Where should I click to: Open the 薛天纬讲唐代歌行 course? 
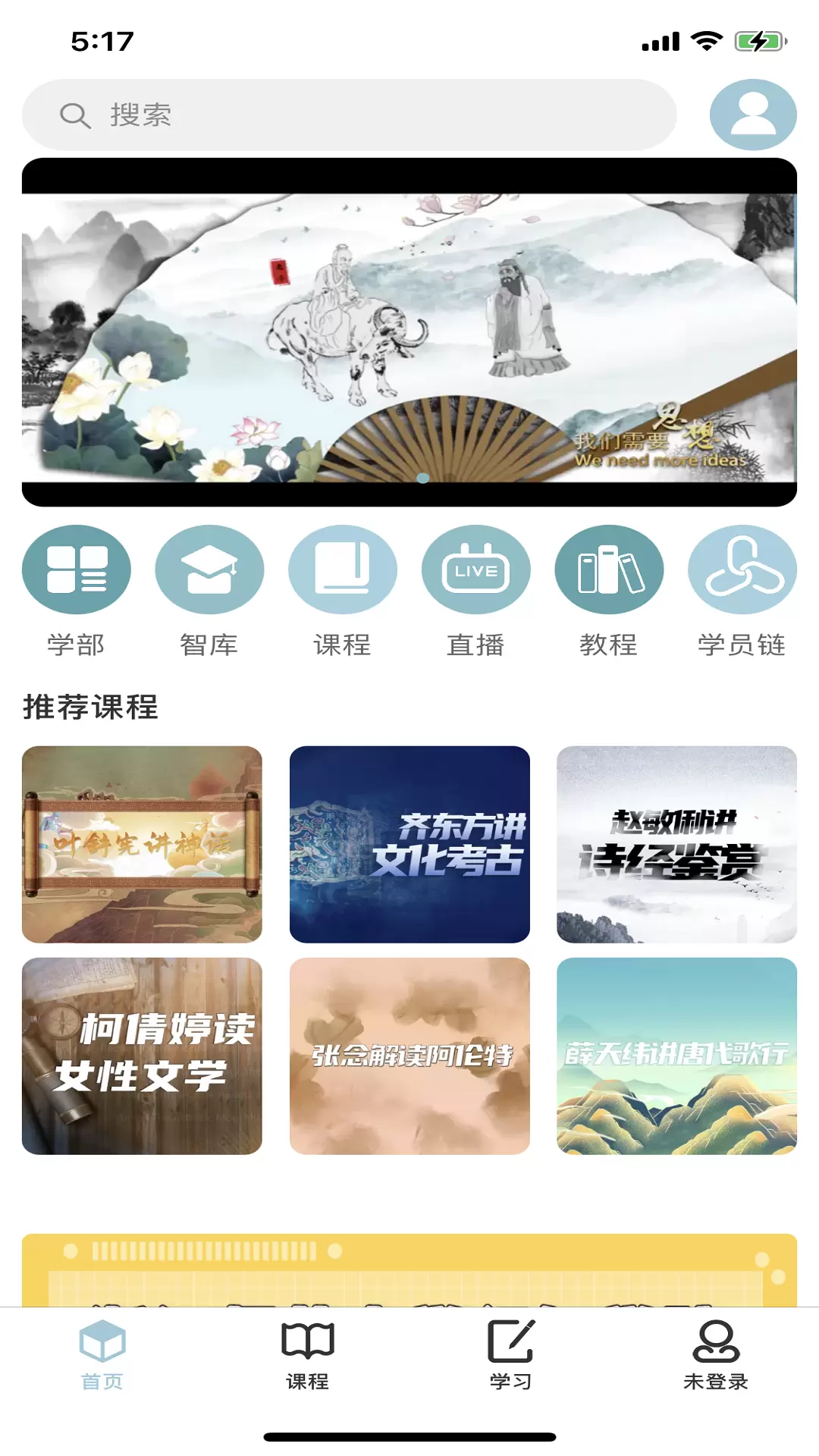click(676, 1056)
